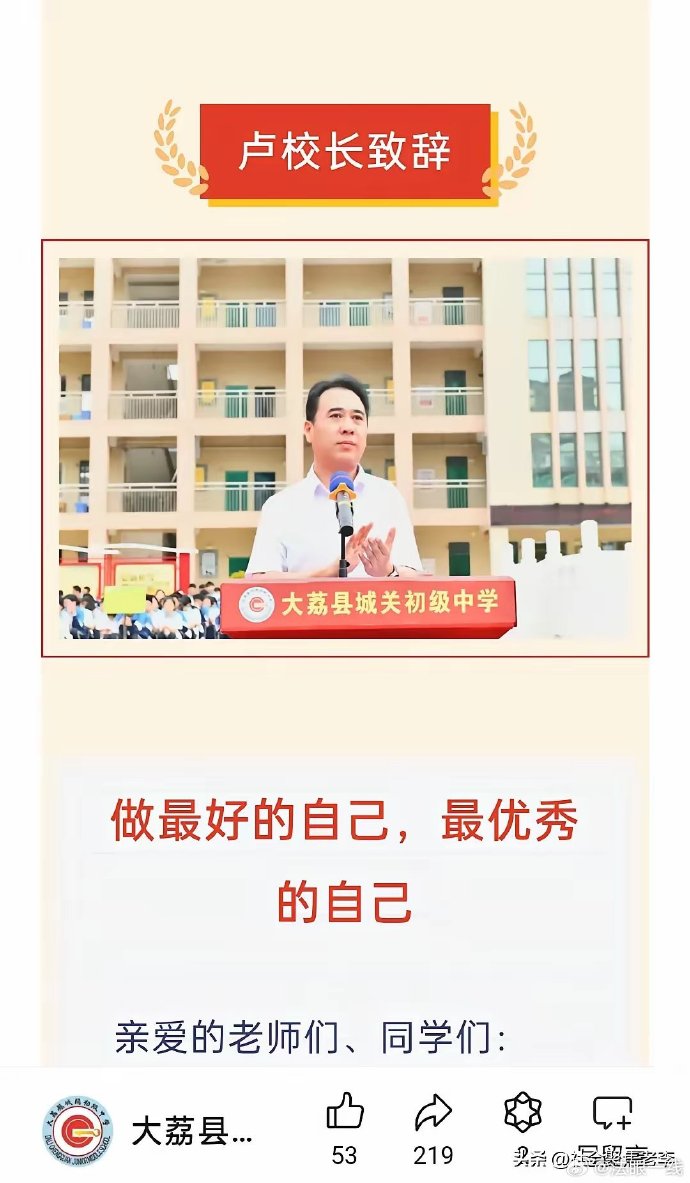
Task: Write a comment on the article
Action: click(x=612, y=1112)
